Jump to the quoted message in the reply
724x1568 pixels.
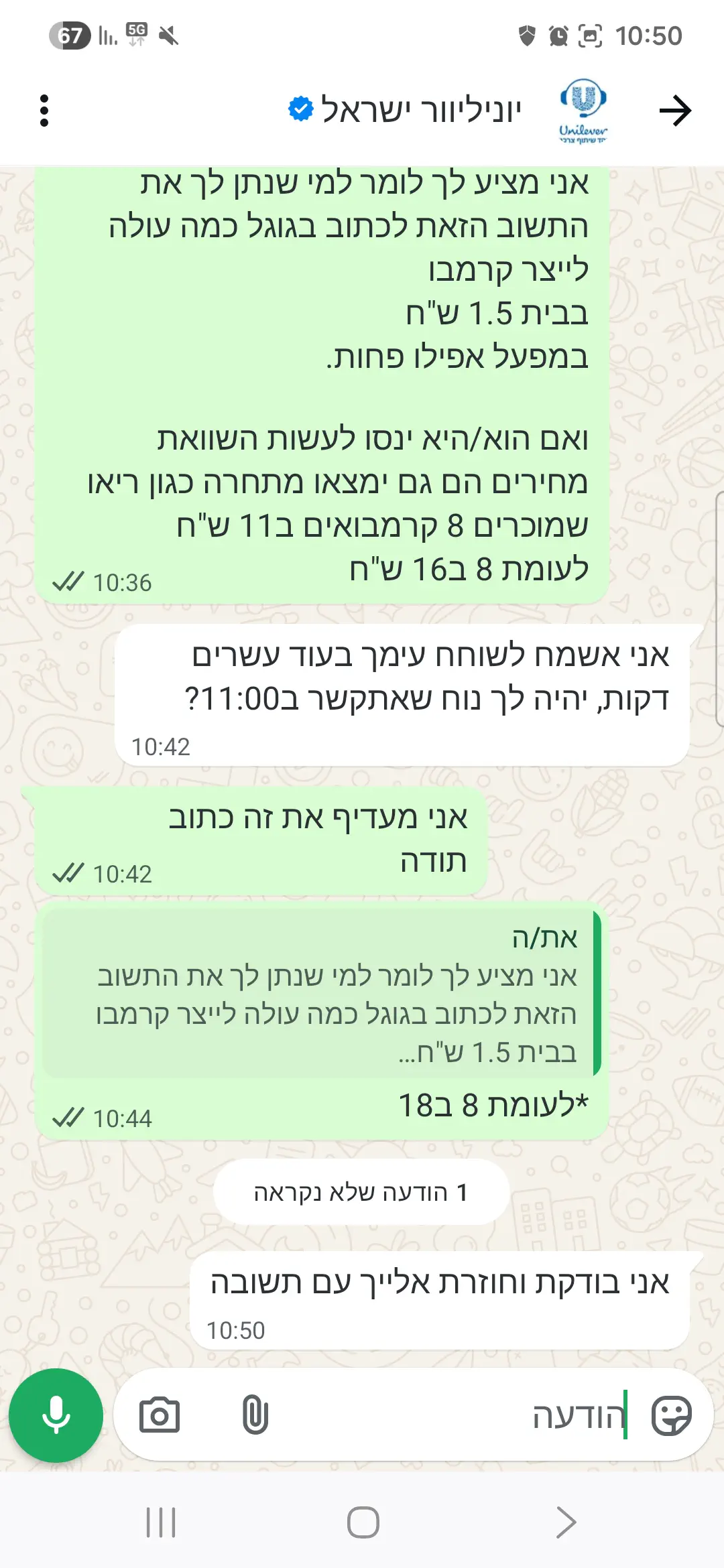click(322, 993)
